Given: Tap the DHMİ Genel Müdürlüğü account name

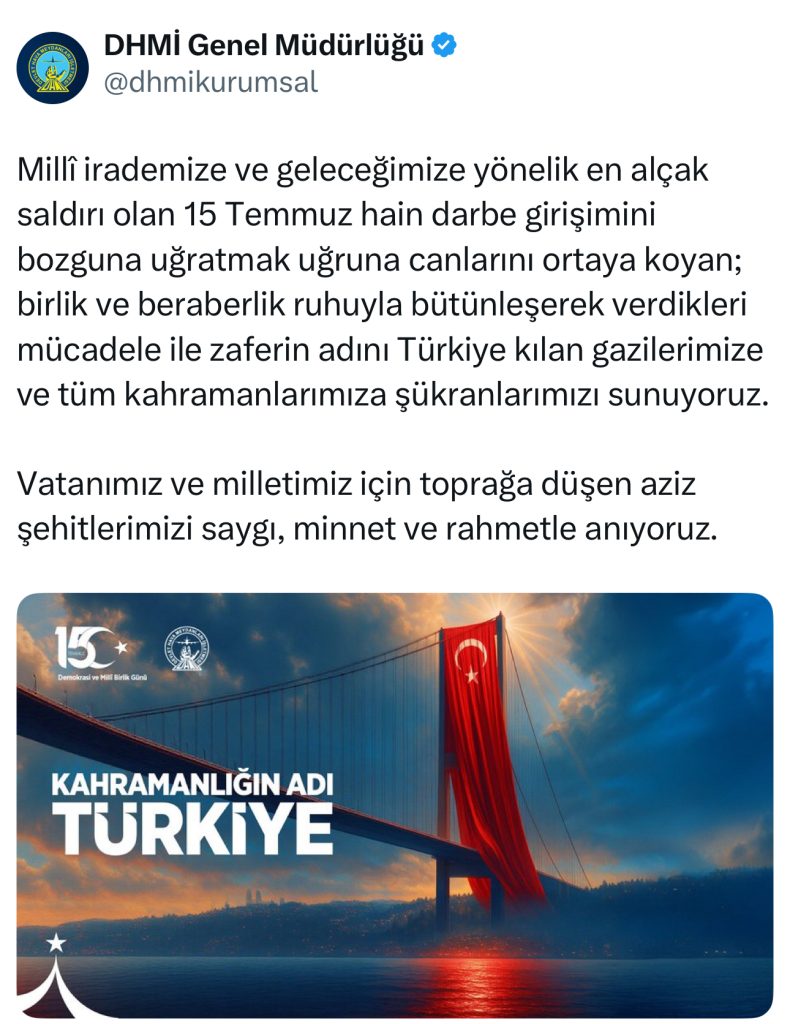Looking at the screenshot, I should pyautogui.click(x=264, y=45).
